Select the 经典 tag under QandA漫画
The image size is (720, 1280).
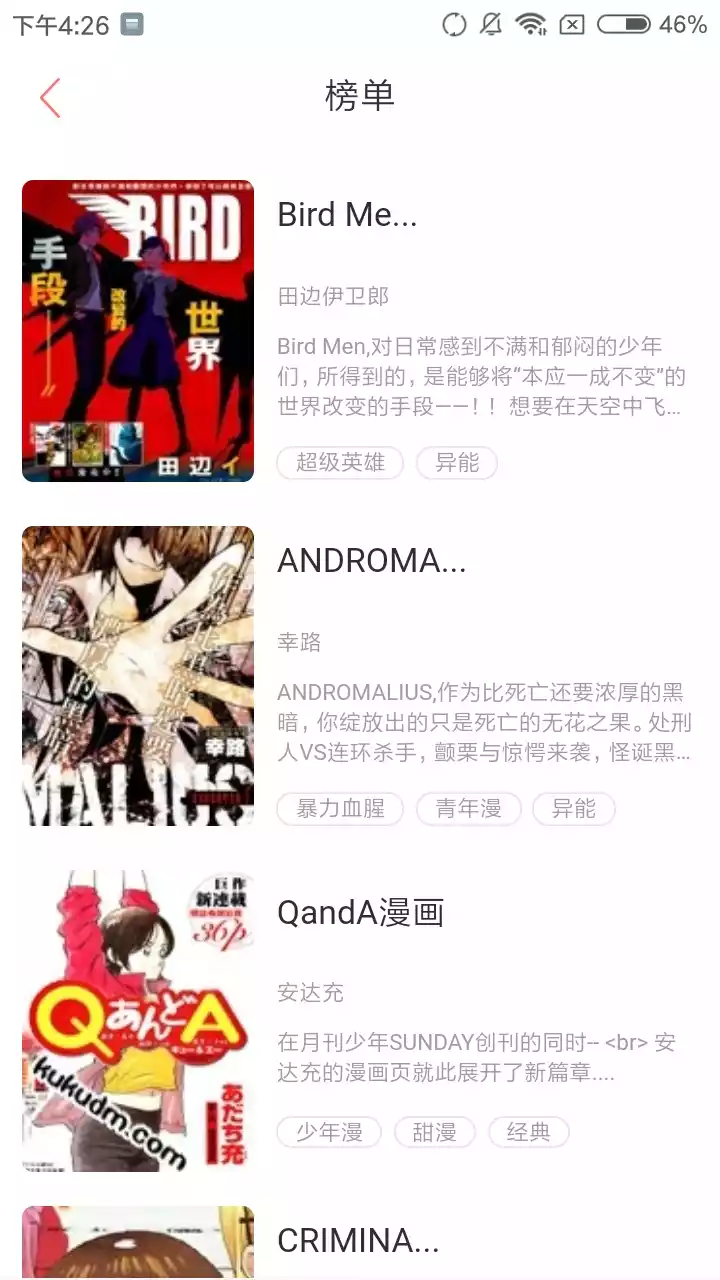(529, 1132)
